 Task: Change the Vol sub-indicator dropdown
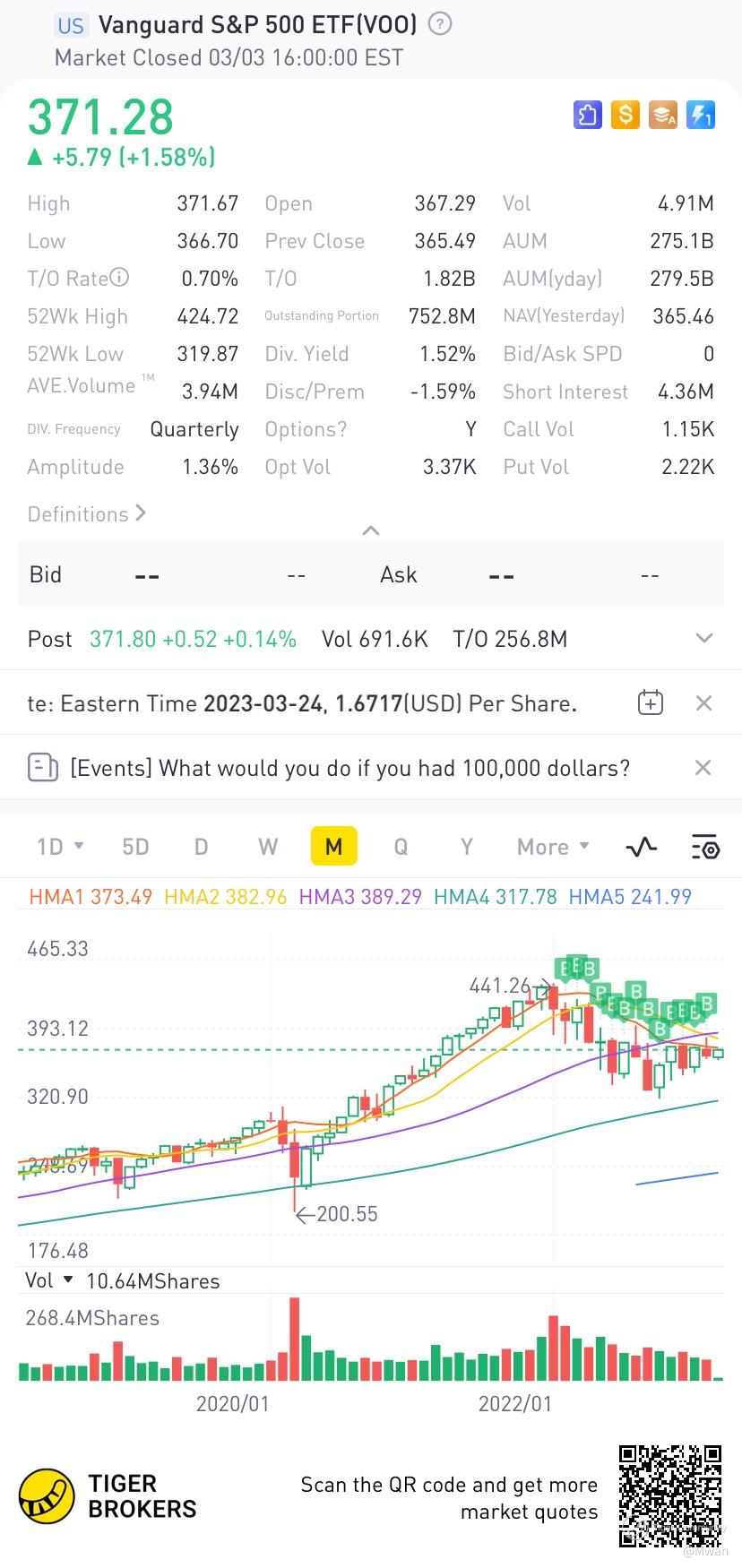coord(49,1281)
